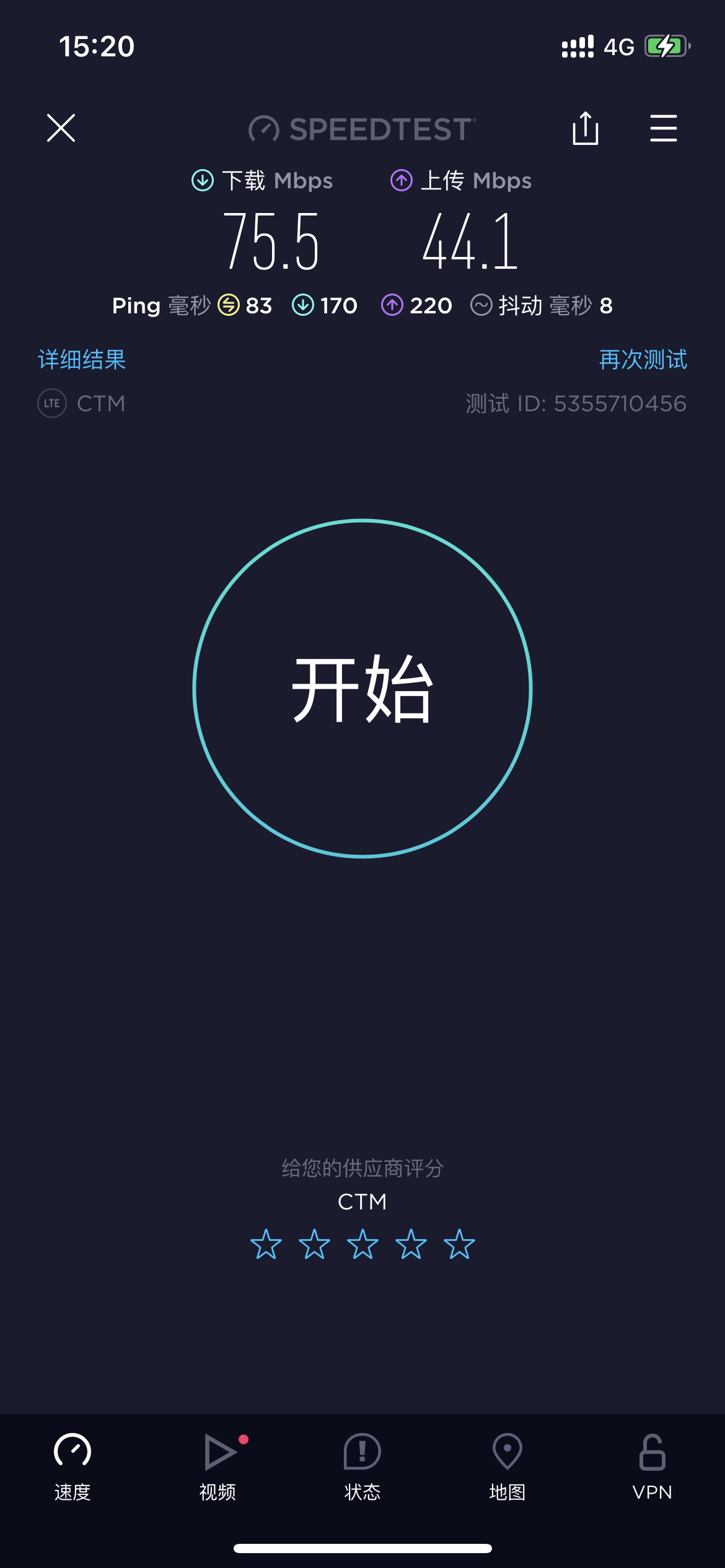This screenshot has width=725, height=1568.
Task: Open the hamburger menu
Action: 663,129
